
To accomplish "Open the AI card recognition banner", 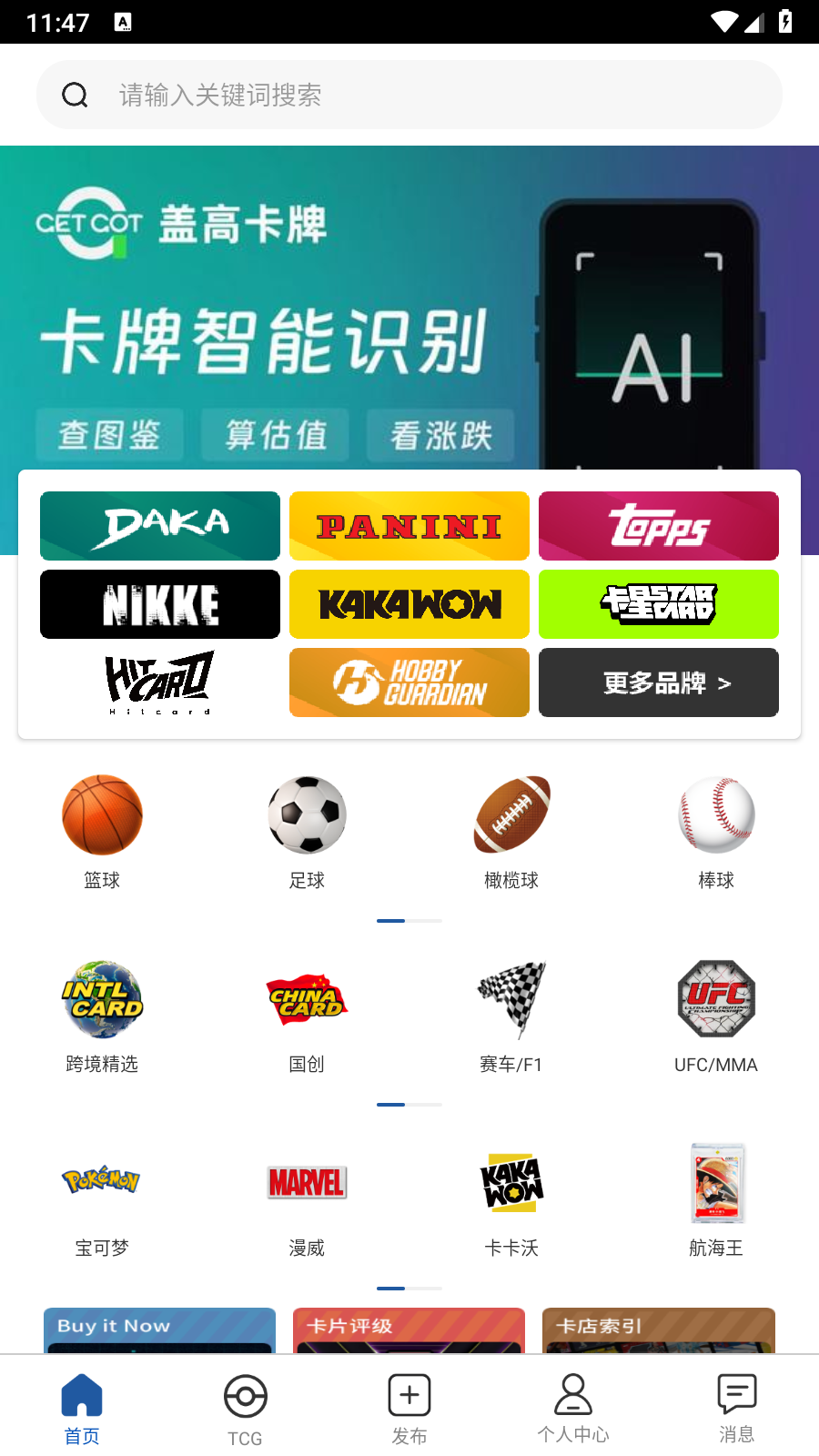I will tap(409, 309).
